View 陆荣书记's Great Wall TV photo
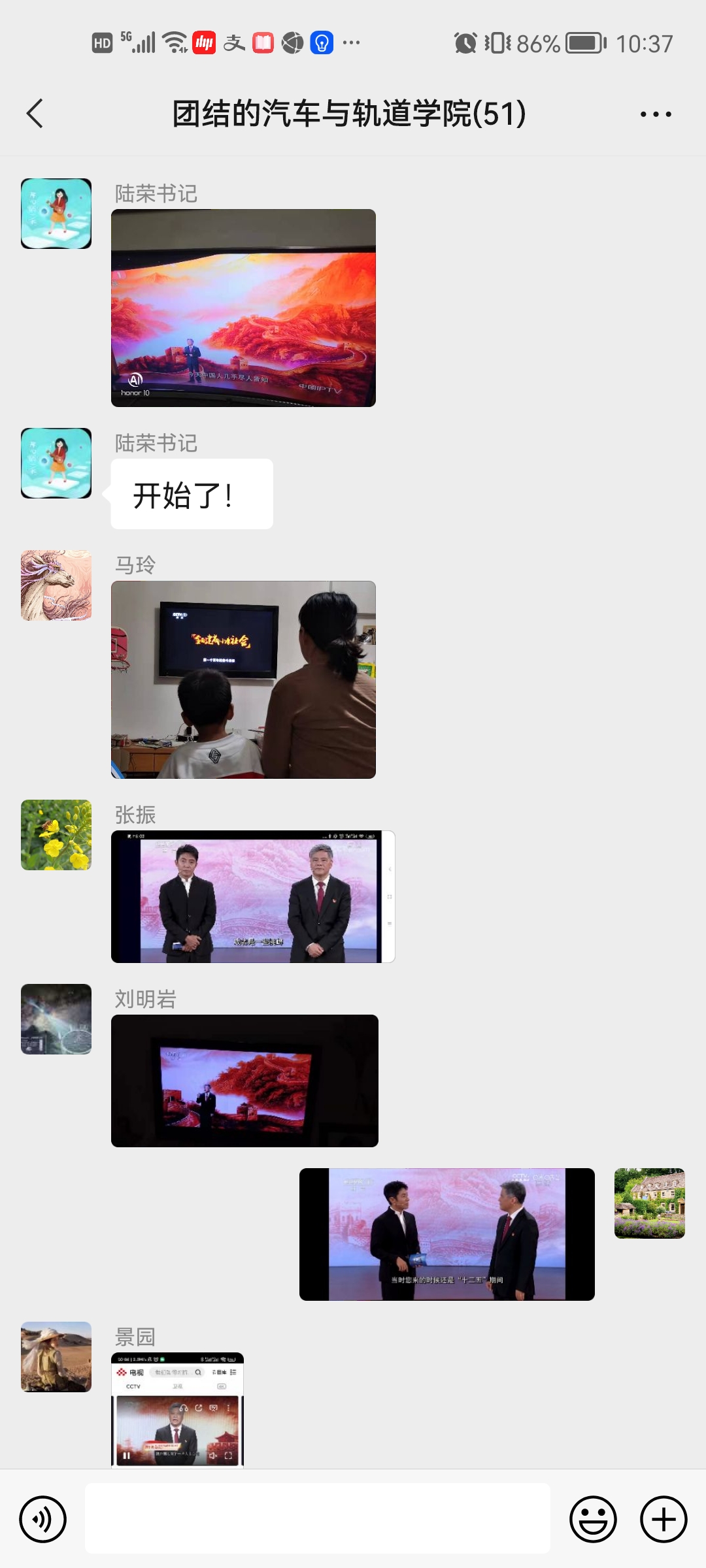The height and width of the screenshot is (1568, 706). pyautogui.click(x=243, y=308)
